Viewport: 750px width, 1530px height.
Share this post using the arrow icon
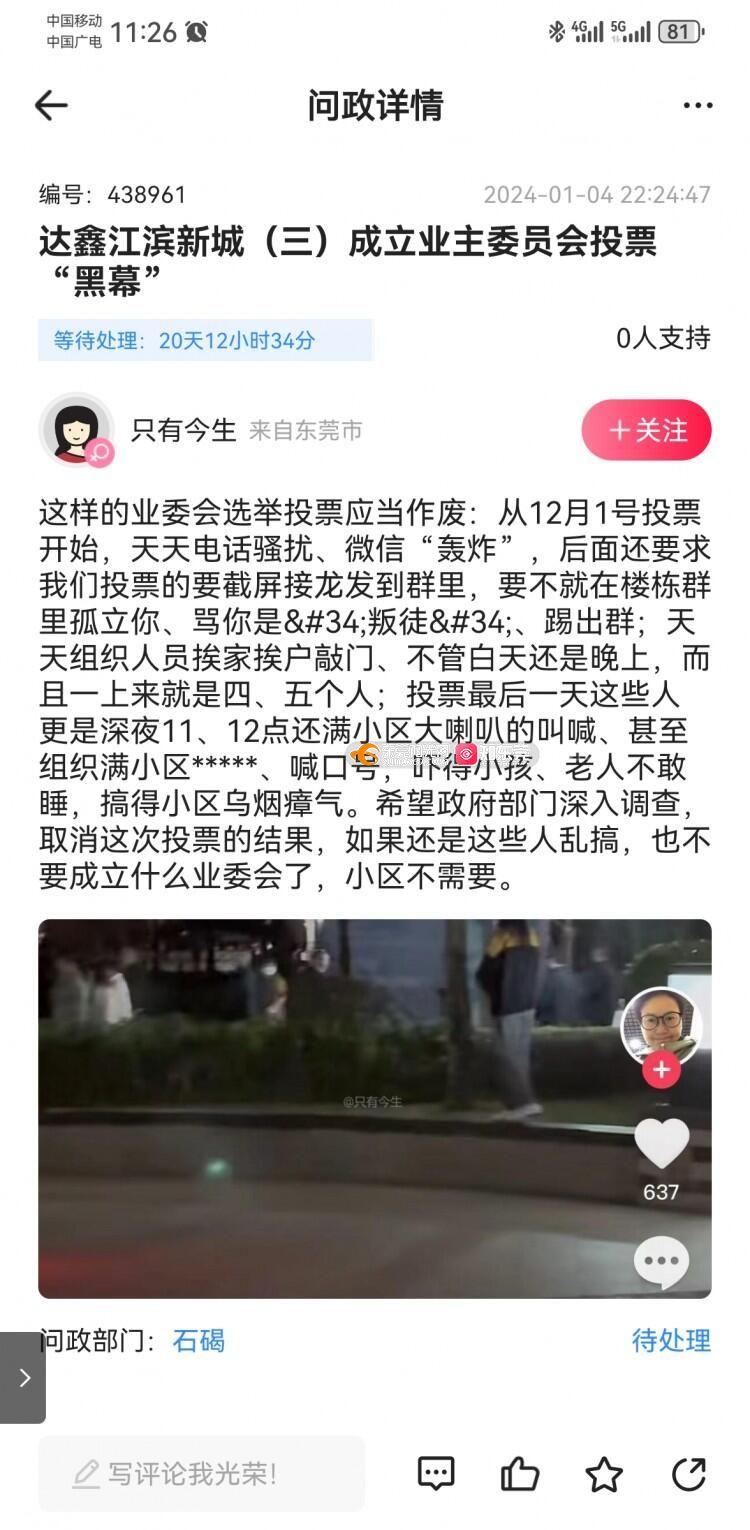(688, 1473)
